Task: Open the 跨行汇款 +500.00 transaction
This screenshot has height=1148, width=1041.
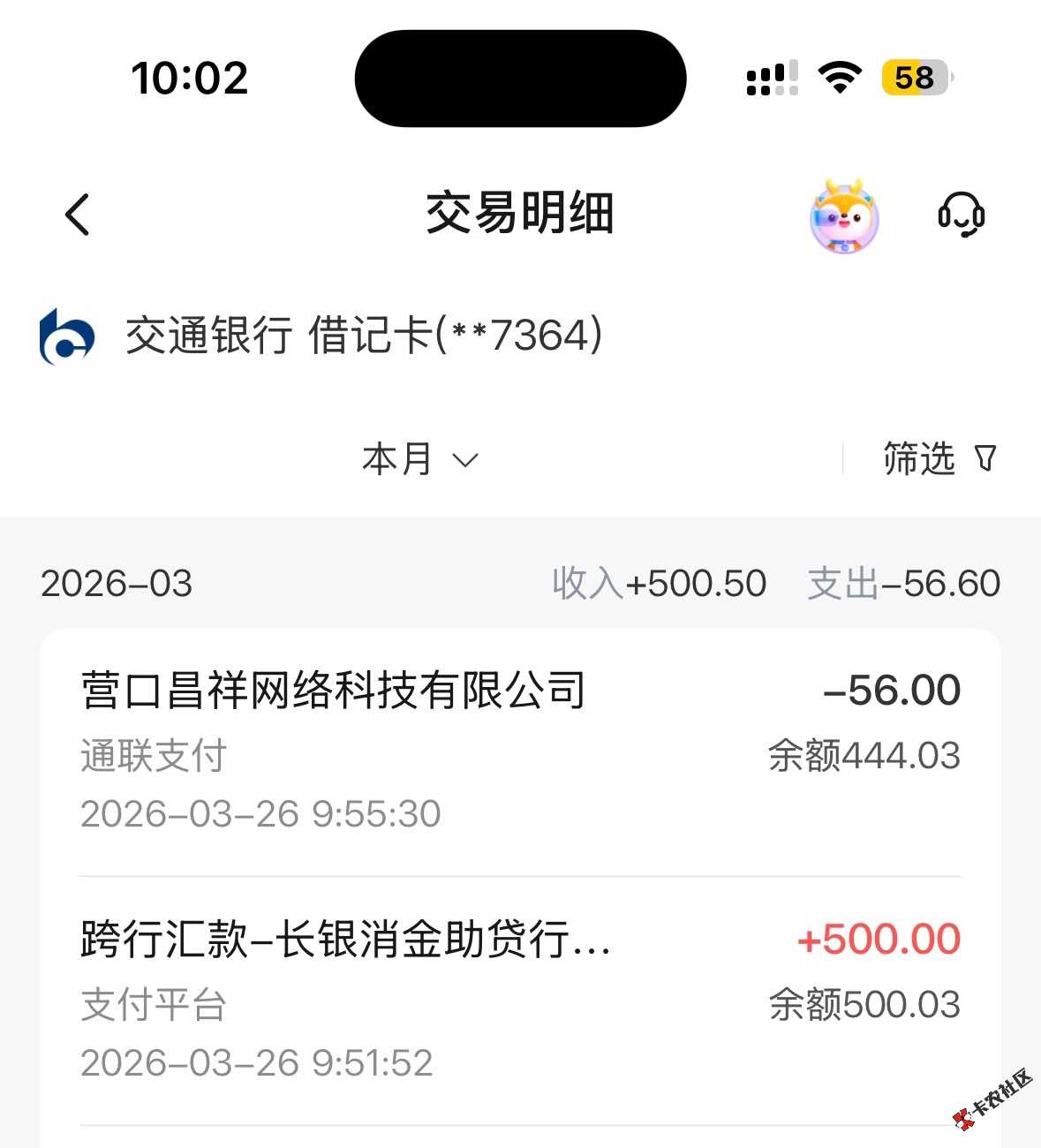Action: 520,1000
